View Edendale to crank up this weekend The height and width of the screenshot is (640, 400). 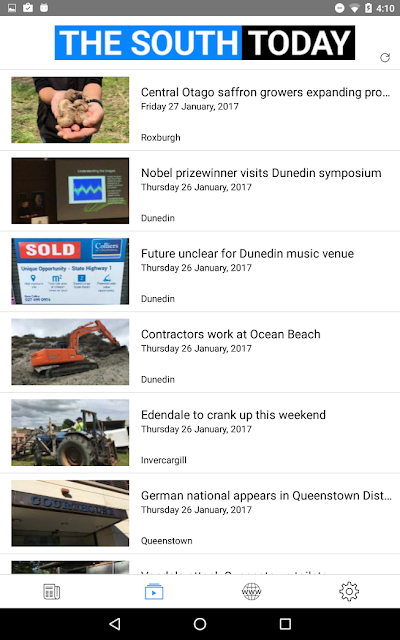point(200,433)
